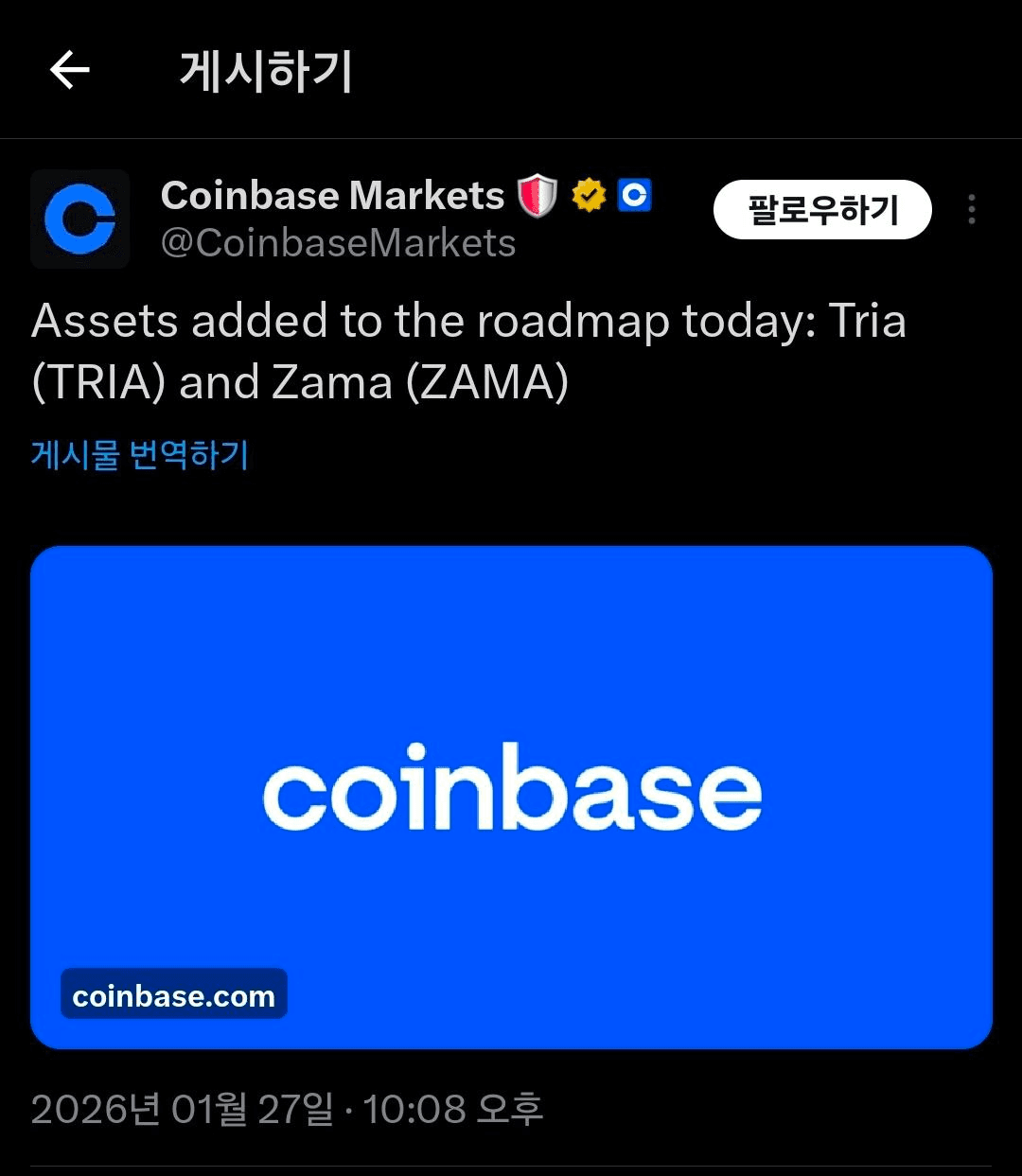
Task: Open Coinbase Markets profile avatar
Action: (x=80, y=219)
